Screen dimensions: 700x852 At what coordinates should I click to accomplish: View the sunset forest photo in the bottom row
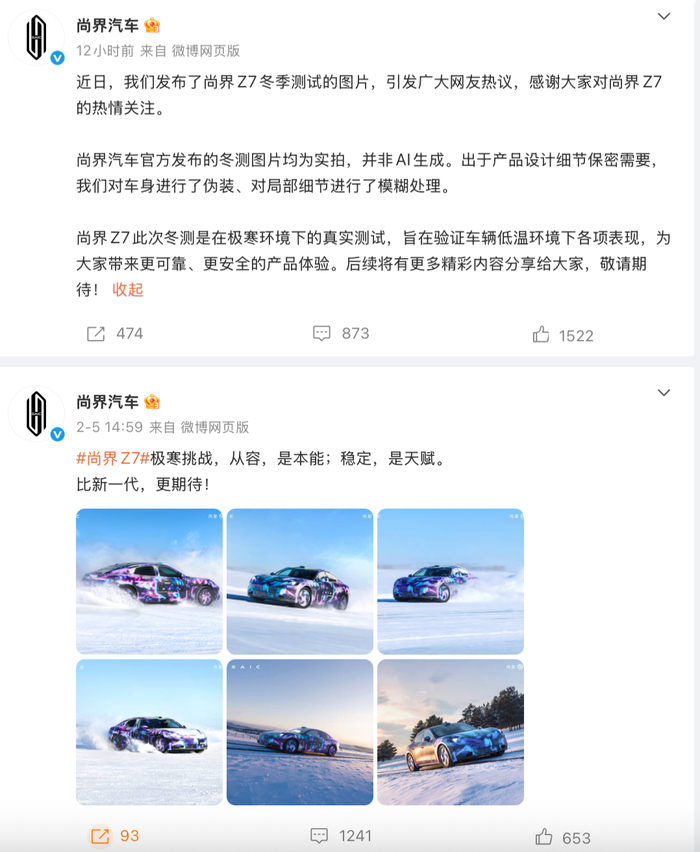coord(450,731)
